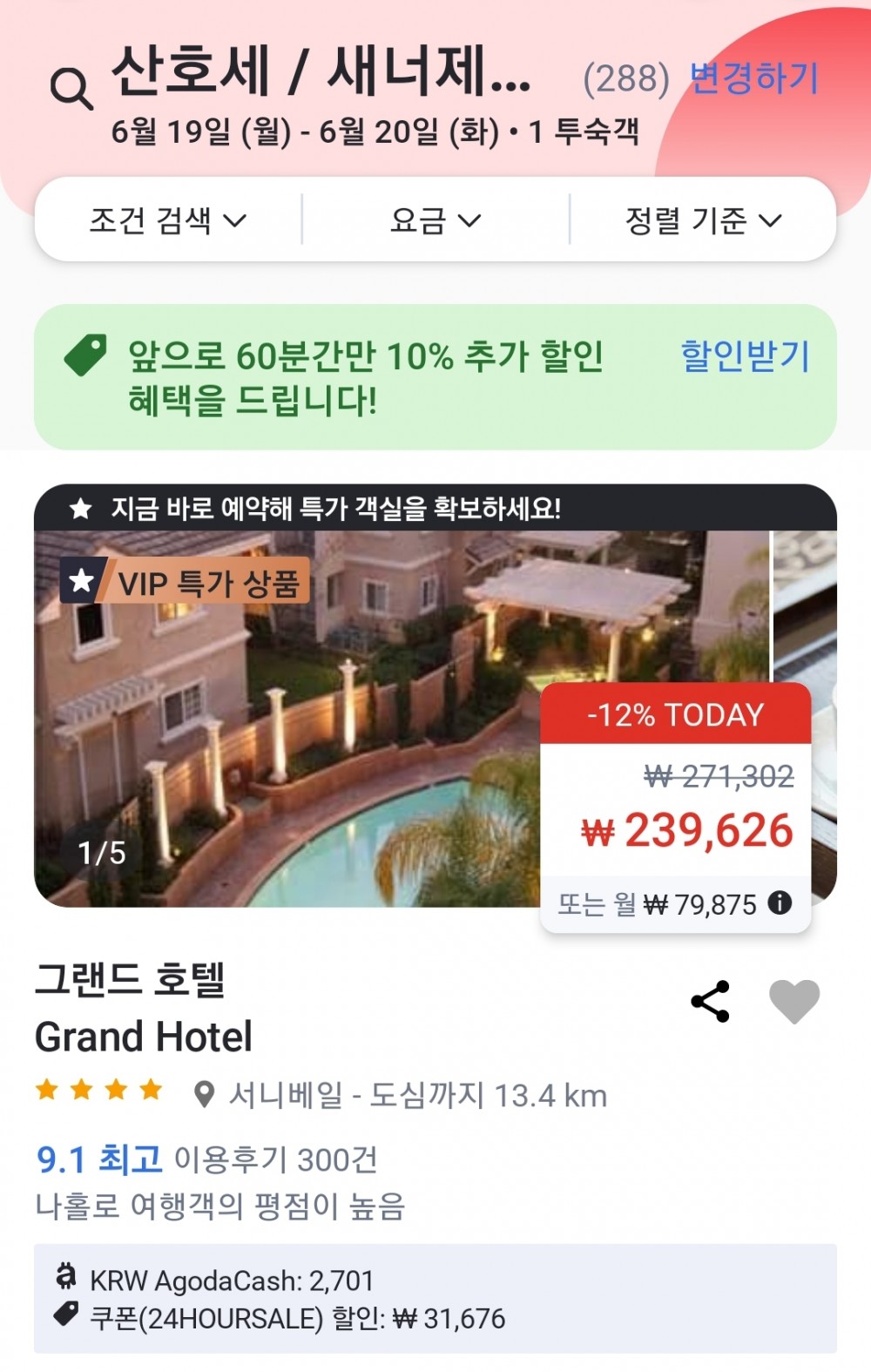Viewport: 871px width, 1372px height.
Task: Tap 변경하기 to change search details
Action: tap(753, 78)
